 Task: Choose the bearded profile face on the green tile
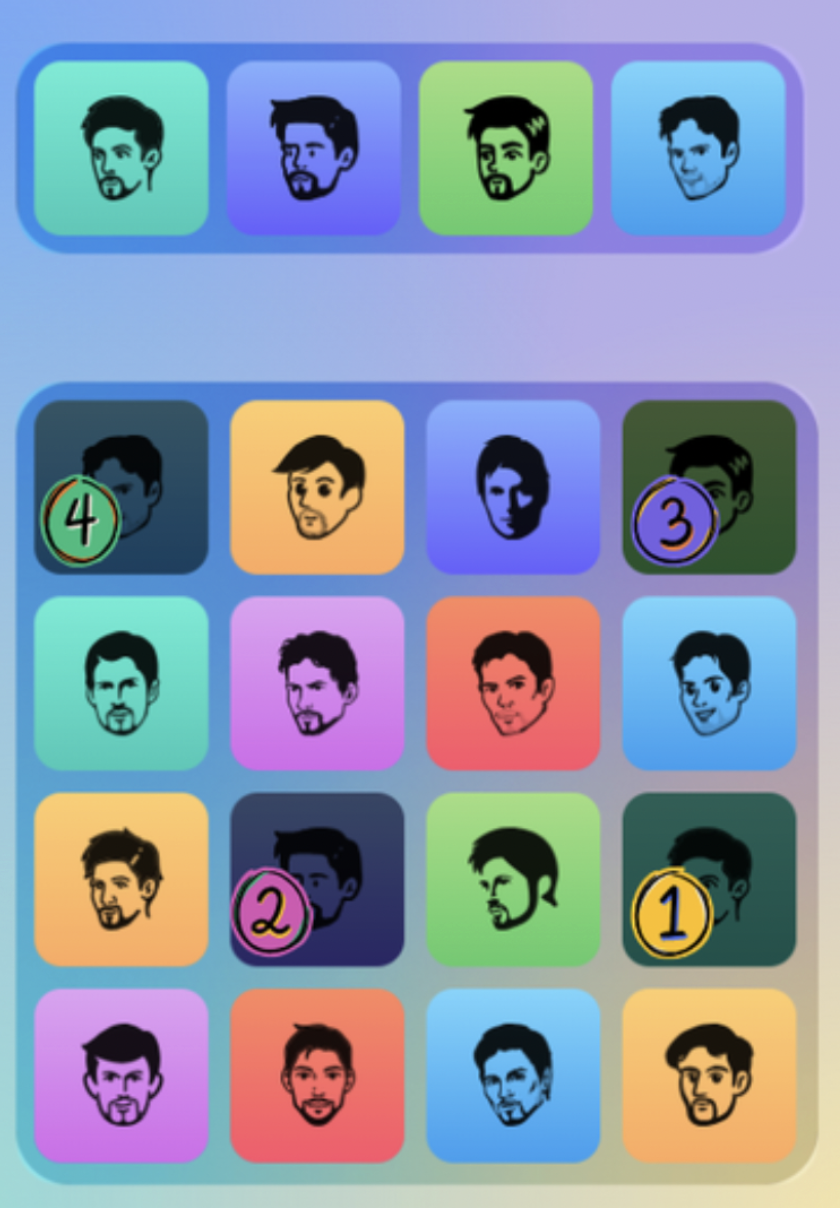click(x=513, y=879)
